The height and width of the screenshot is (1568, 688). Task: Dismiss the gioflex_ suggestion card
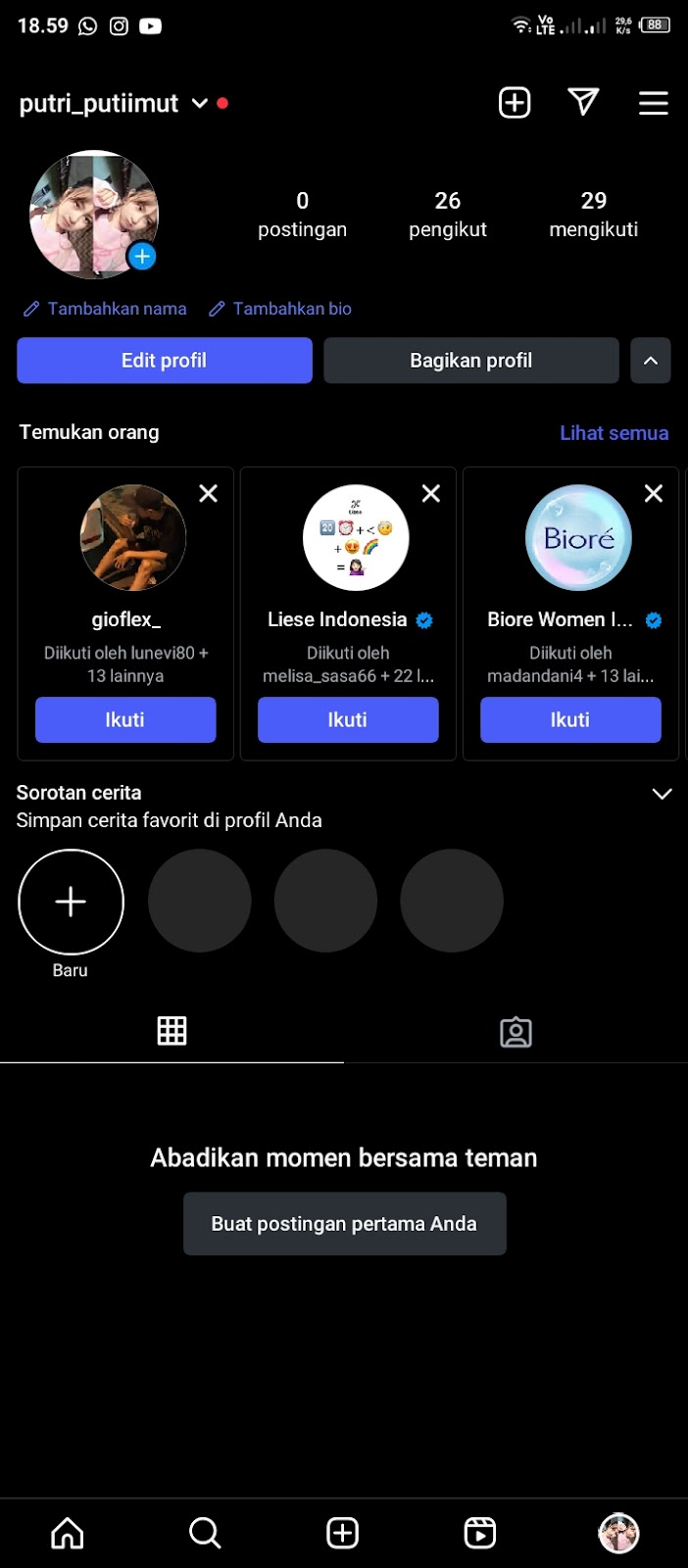(209, 494)
